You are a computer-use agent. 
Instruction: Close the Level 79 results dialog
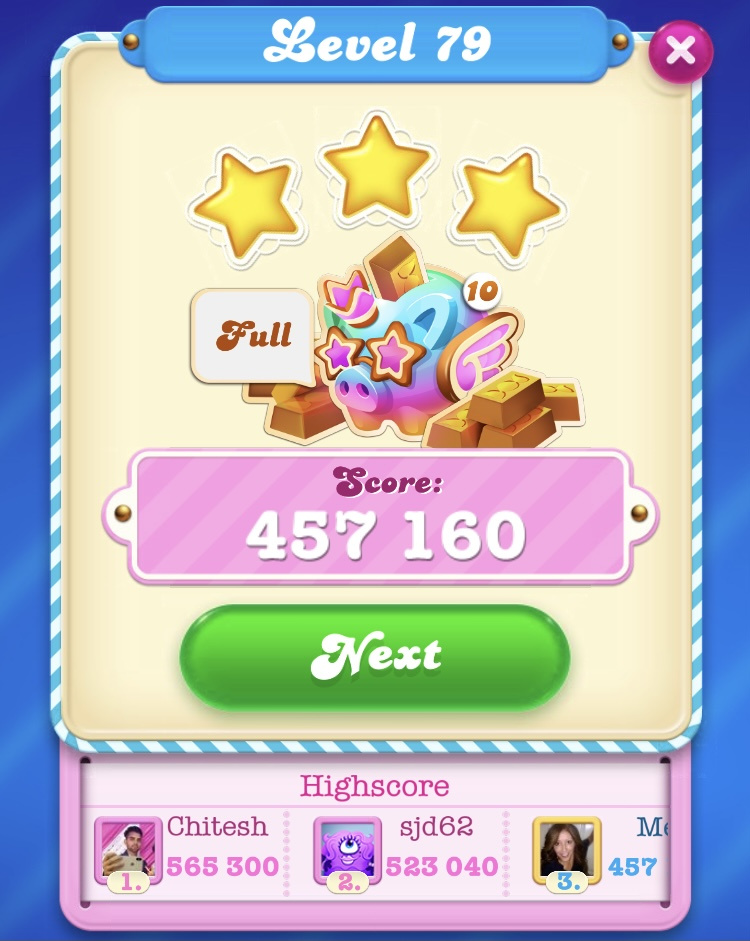pos(681,51)
